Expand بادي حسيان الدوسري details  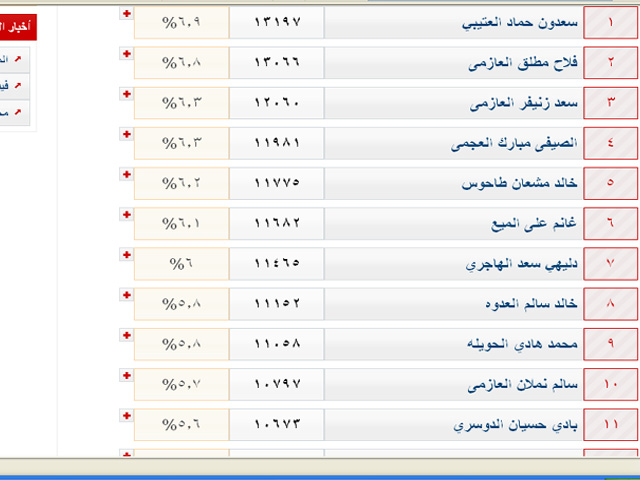pyautogui.click(x=127, y=415)
